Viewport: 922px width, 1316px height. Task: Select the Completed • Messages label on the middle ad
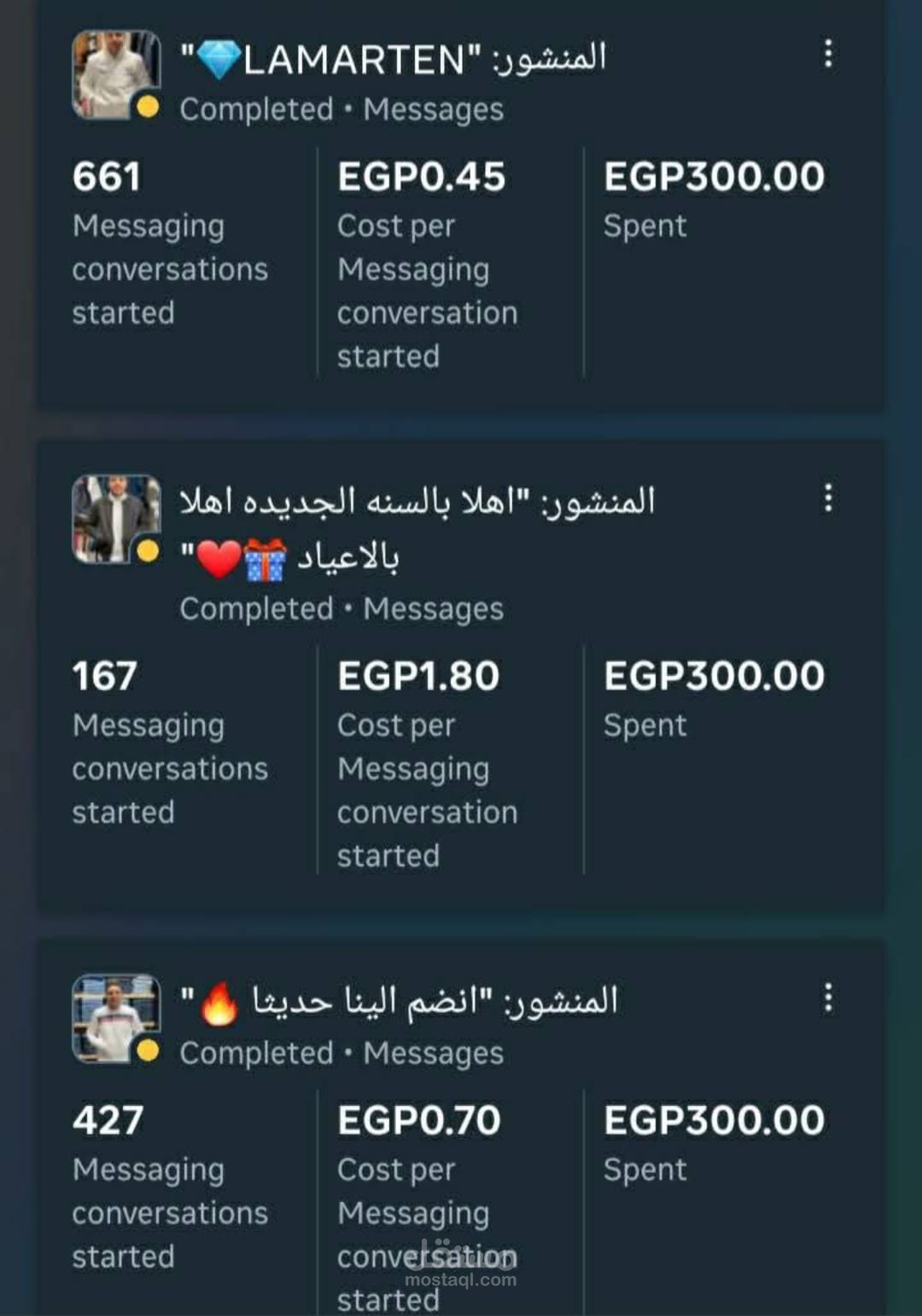point(339,609)
